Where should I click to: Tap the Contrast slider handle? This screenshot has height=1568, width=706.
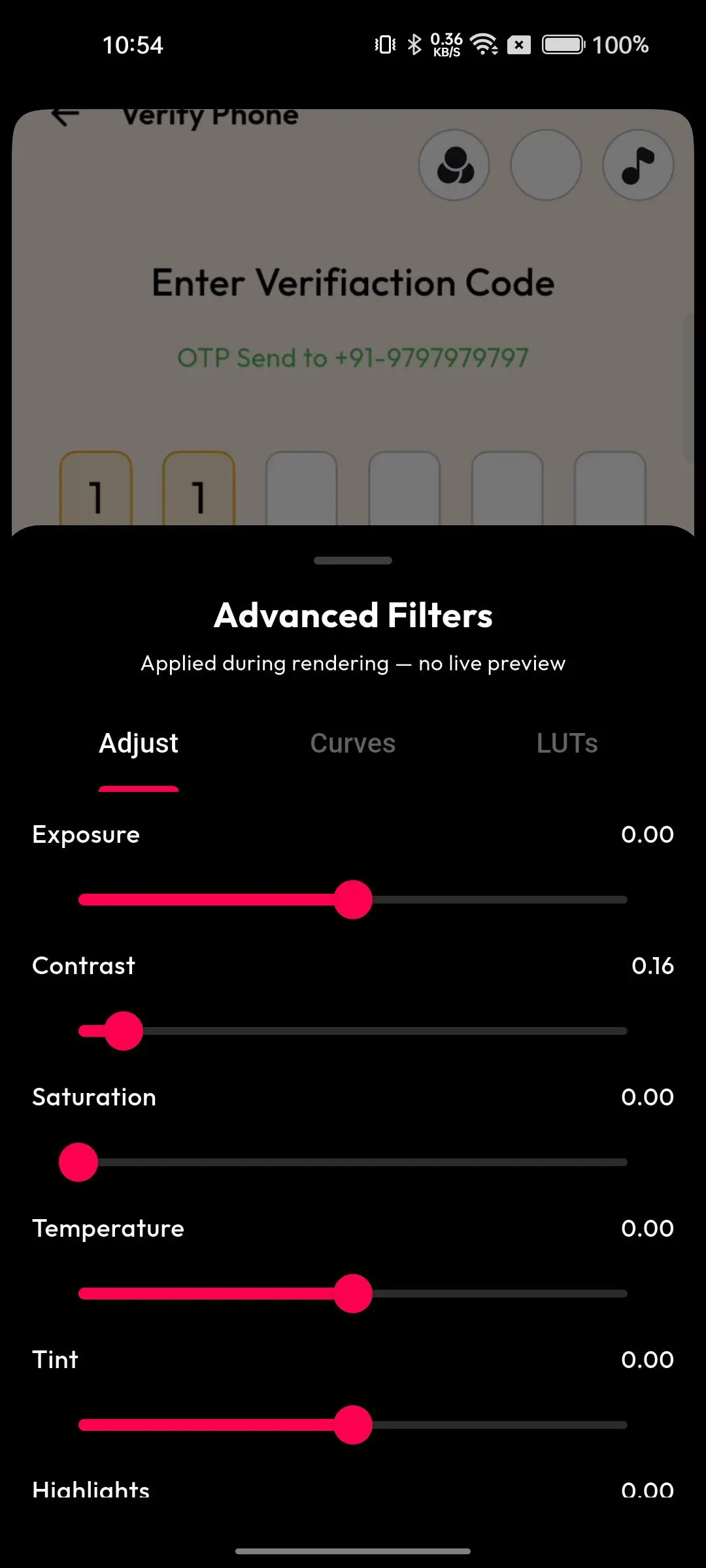click(124, 1031)
